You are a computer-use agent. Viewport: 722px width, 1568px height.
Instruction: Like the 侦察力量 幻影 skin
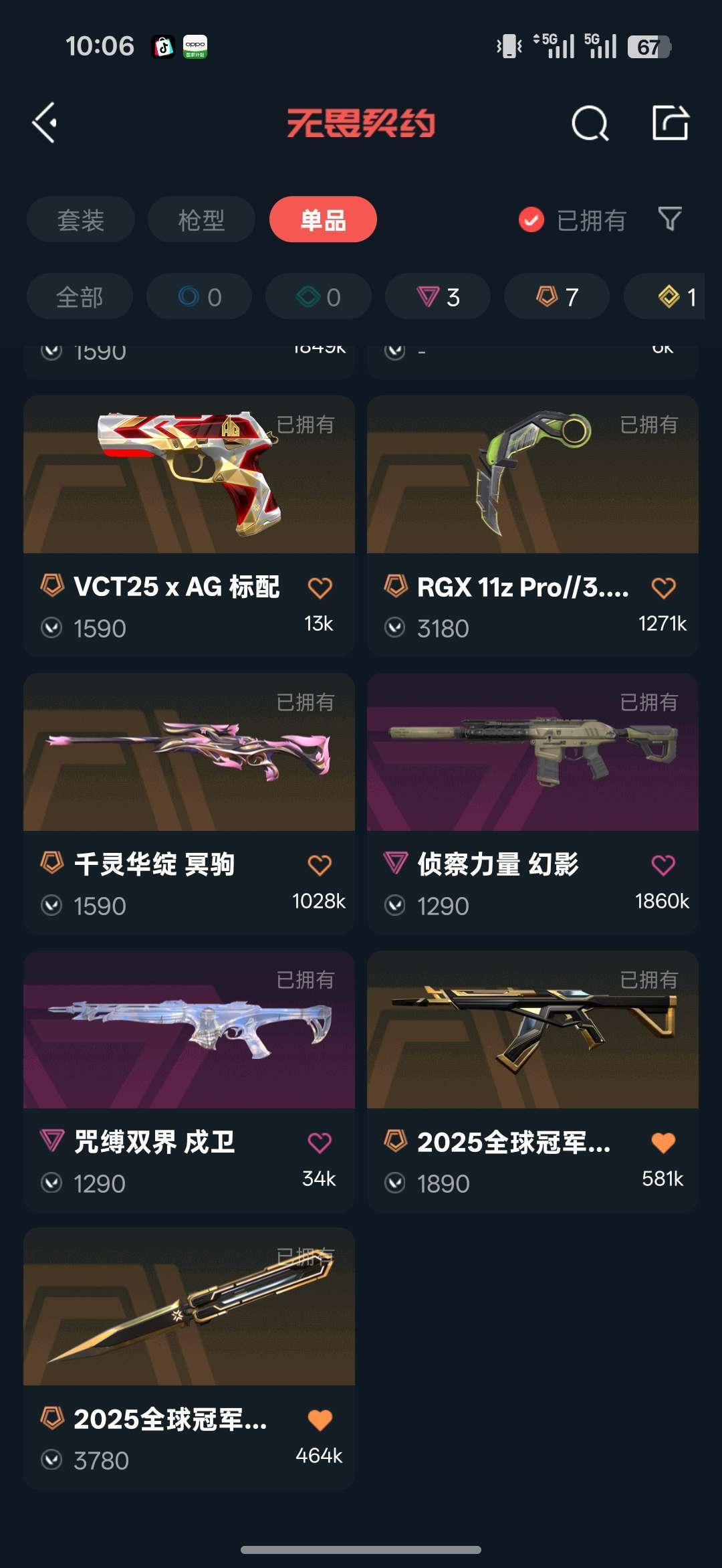click(x=663, y=865)
